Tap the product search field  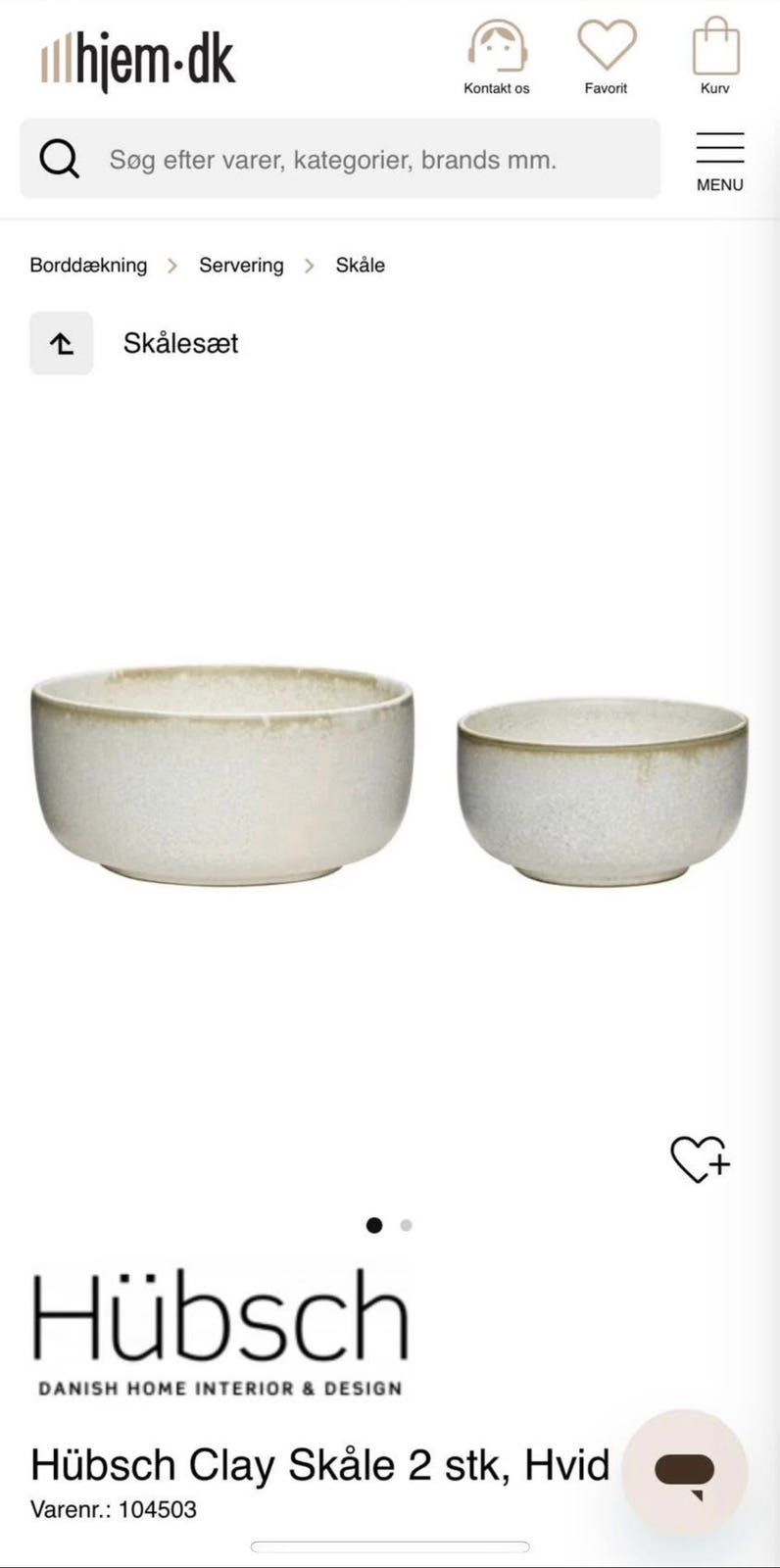[x=340, y=159]
